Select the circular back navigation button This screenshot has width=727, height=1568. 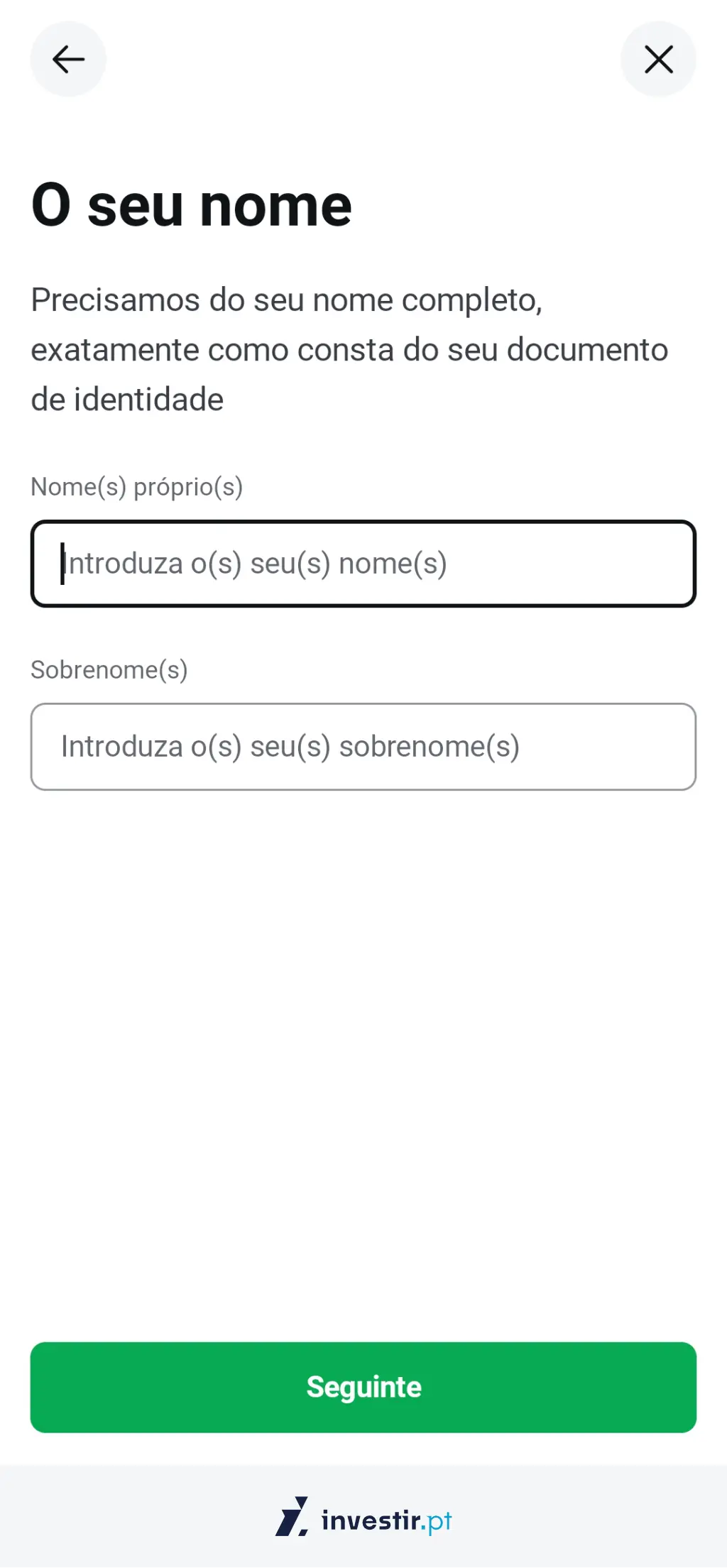coord(67,59)
